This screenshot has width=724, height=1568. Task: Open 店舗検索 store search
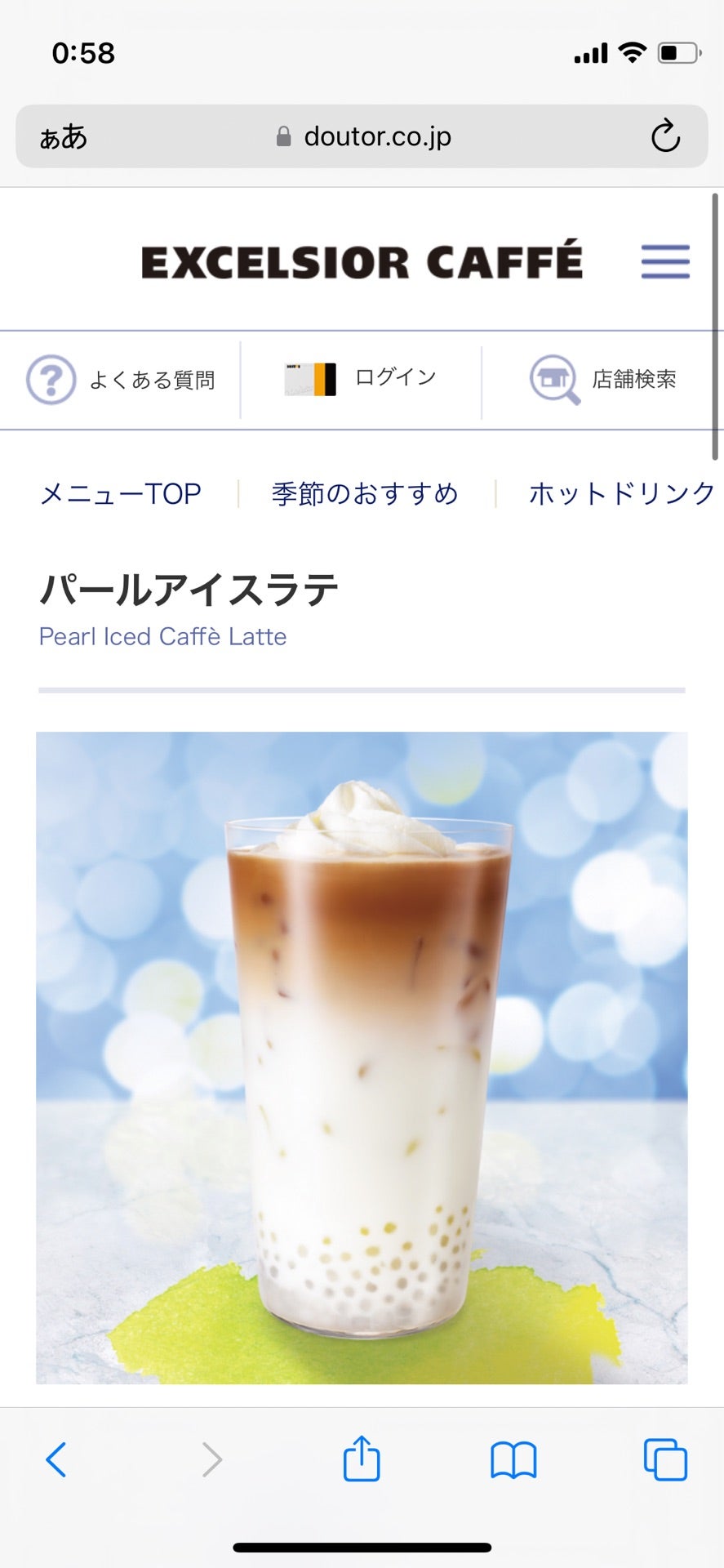click(x=603, y=380)
